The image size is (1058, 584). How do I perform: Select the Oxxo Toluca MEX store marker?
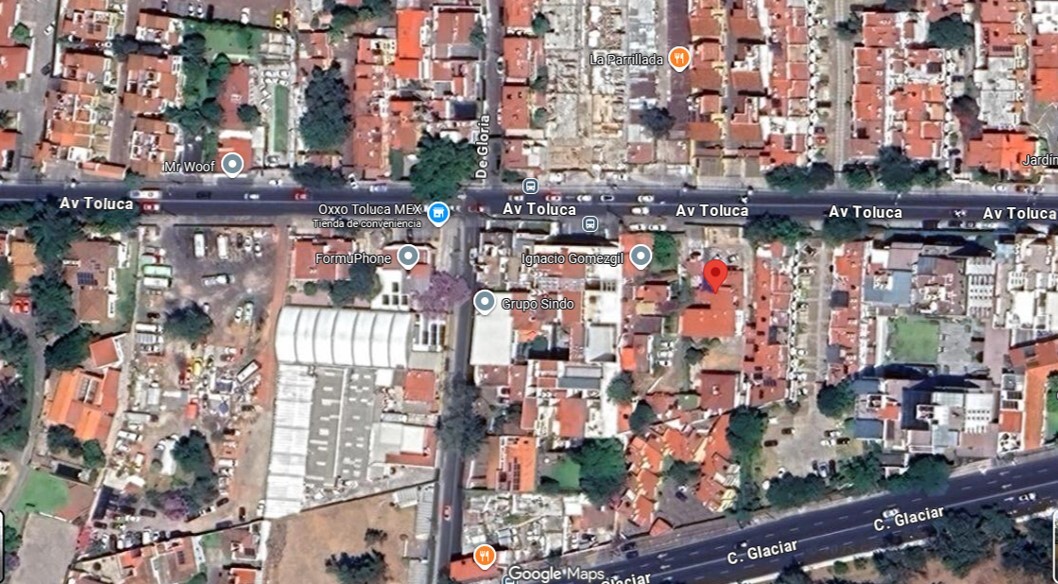pos(437,212)
